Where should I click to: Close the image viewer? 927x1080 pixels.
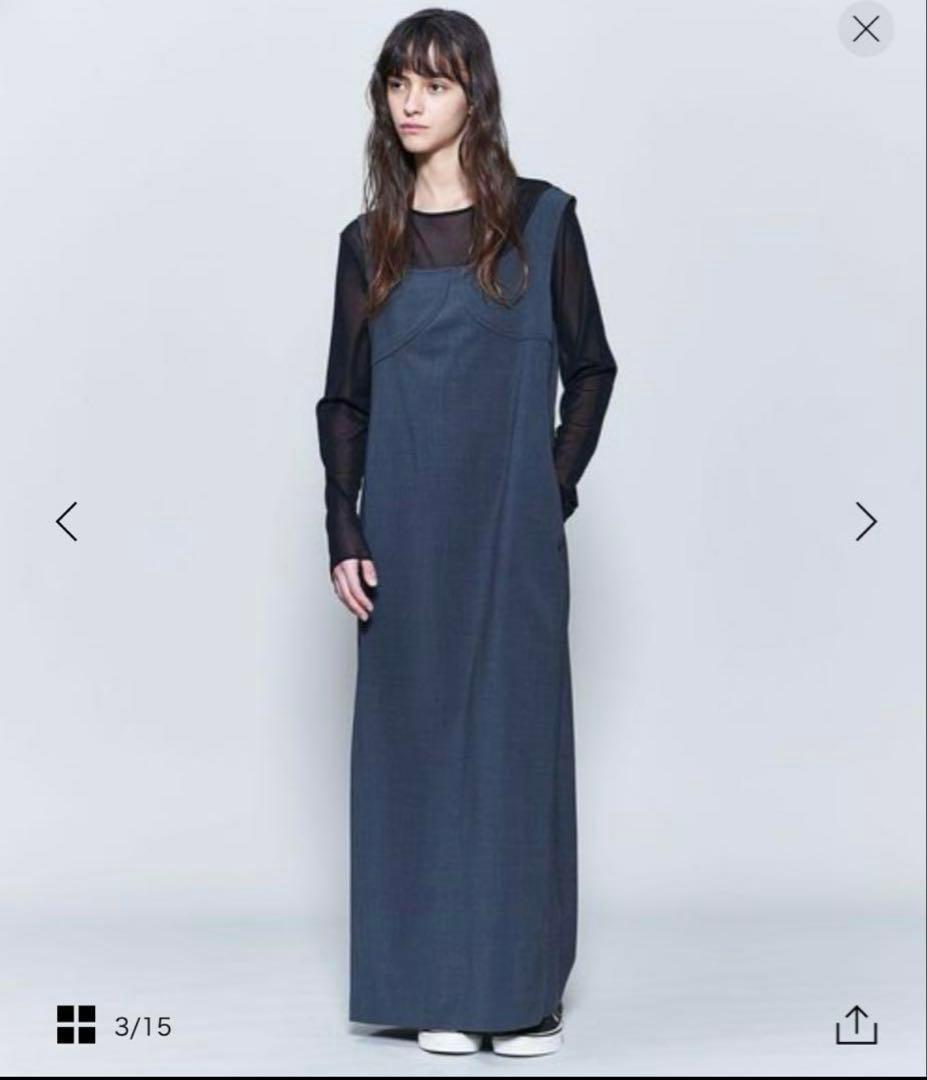(x=865, y=29)
